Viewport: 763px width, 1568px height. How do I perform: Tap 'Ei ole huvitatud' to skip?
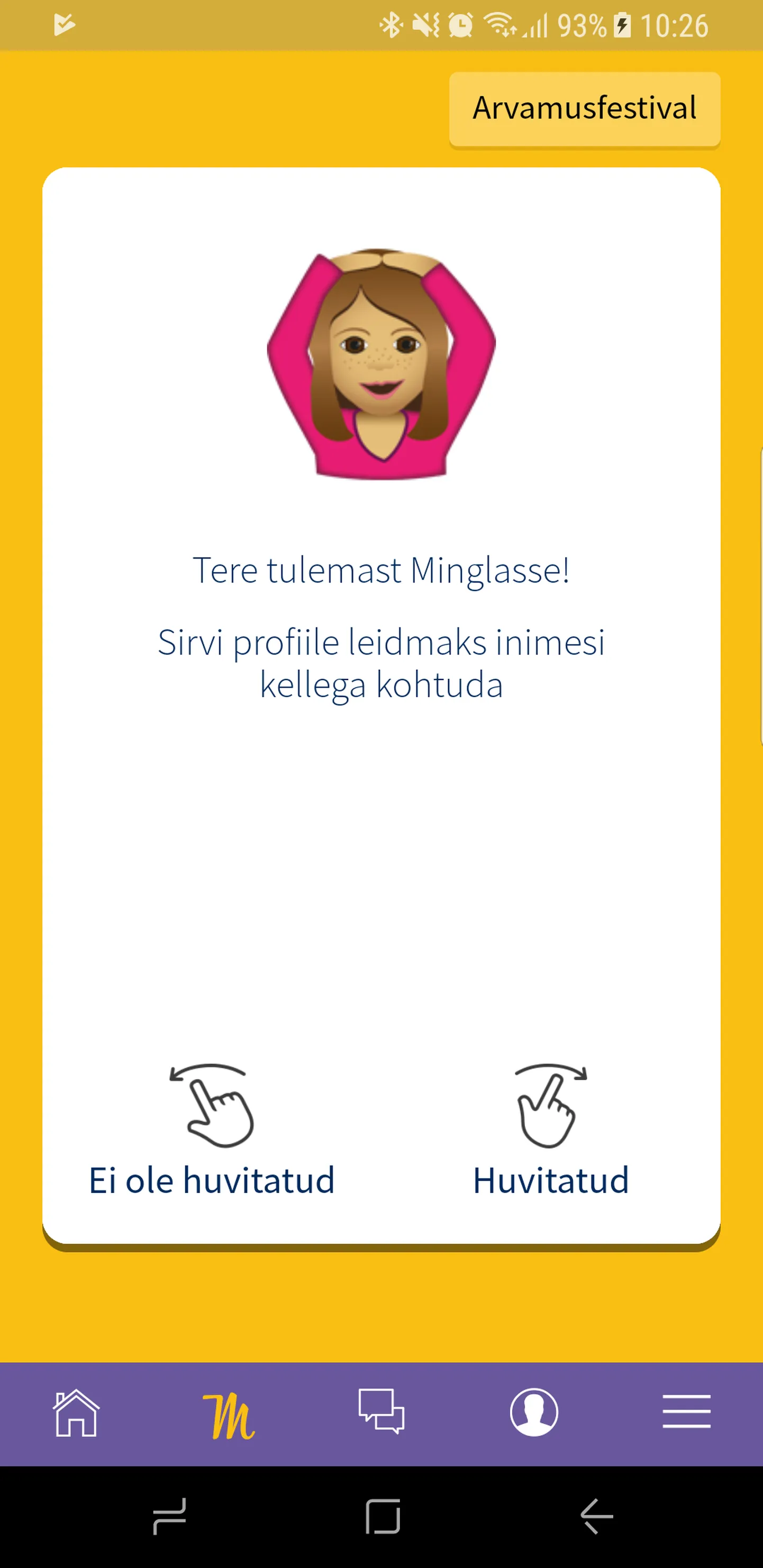[211, 1133]
